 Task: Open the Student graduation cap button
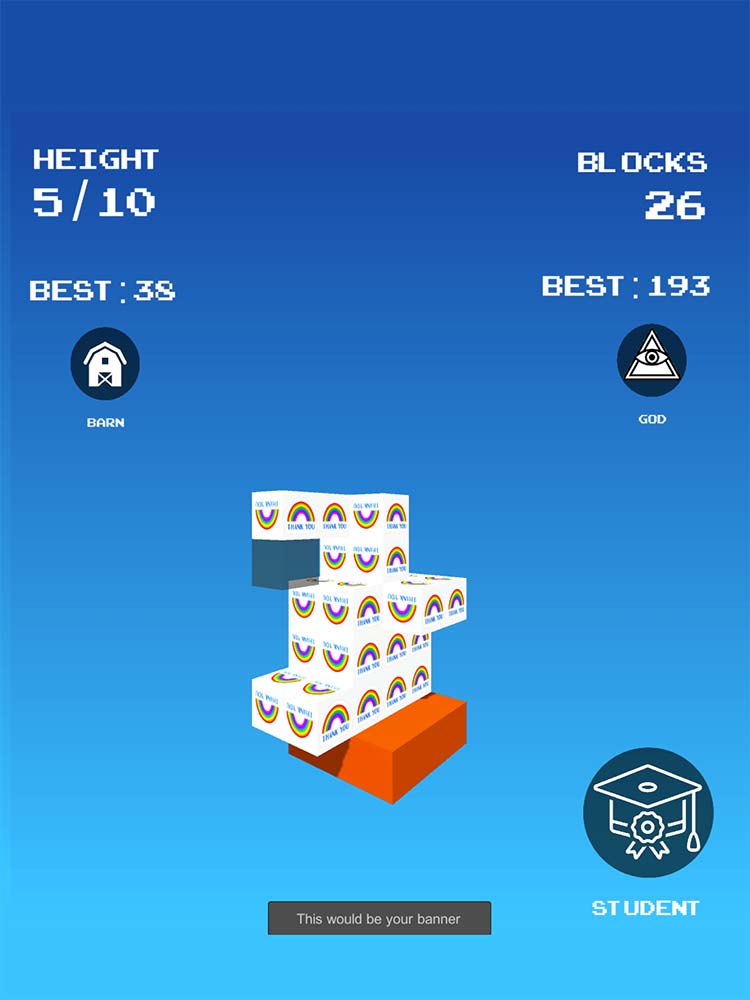(x=648, y=812)
